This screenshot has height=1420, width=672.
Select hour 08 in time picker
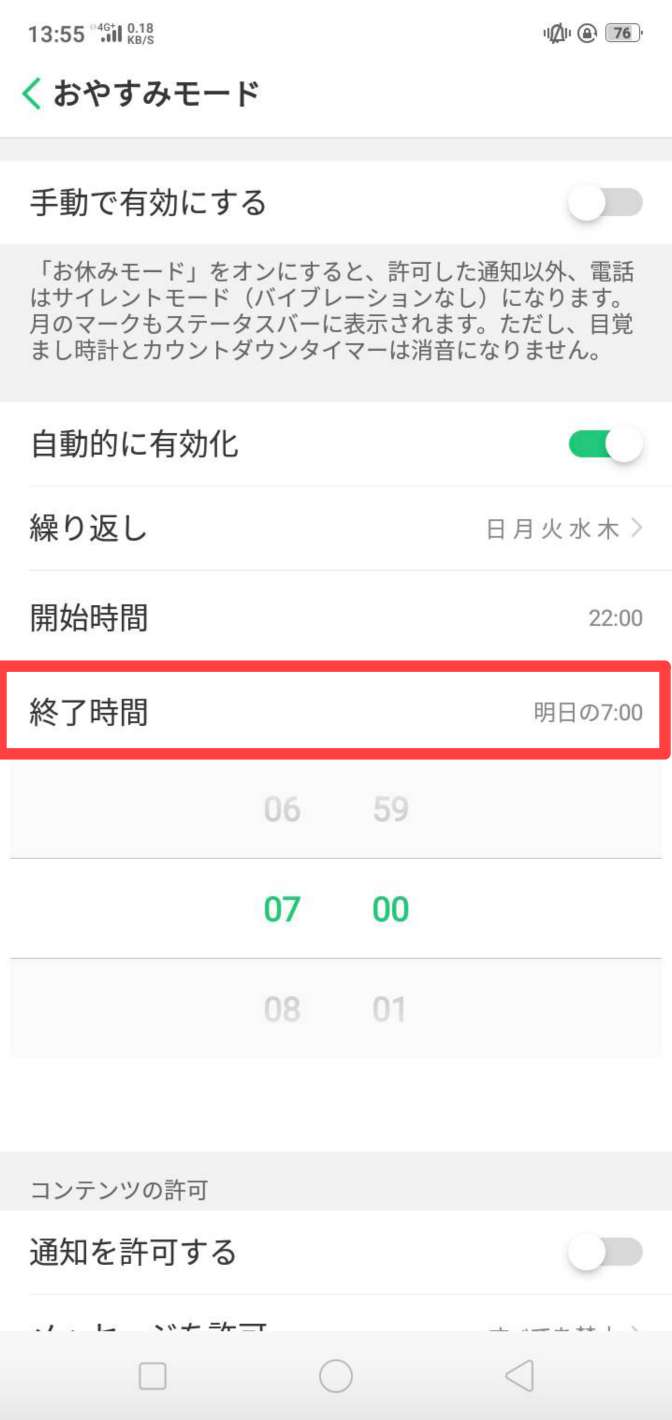pyautogui.click(x=282, y=1009)
